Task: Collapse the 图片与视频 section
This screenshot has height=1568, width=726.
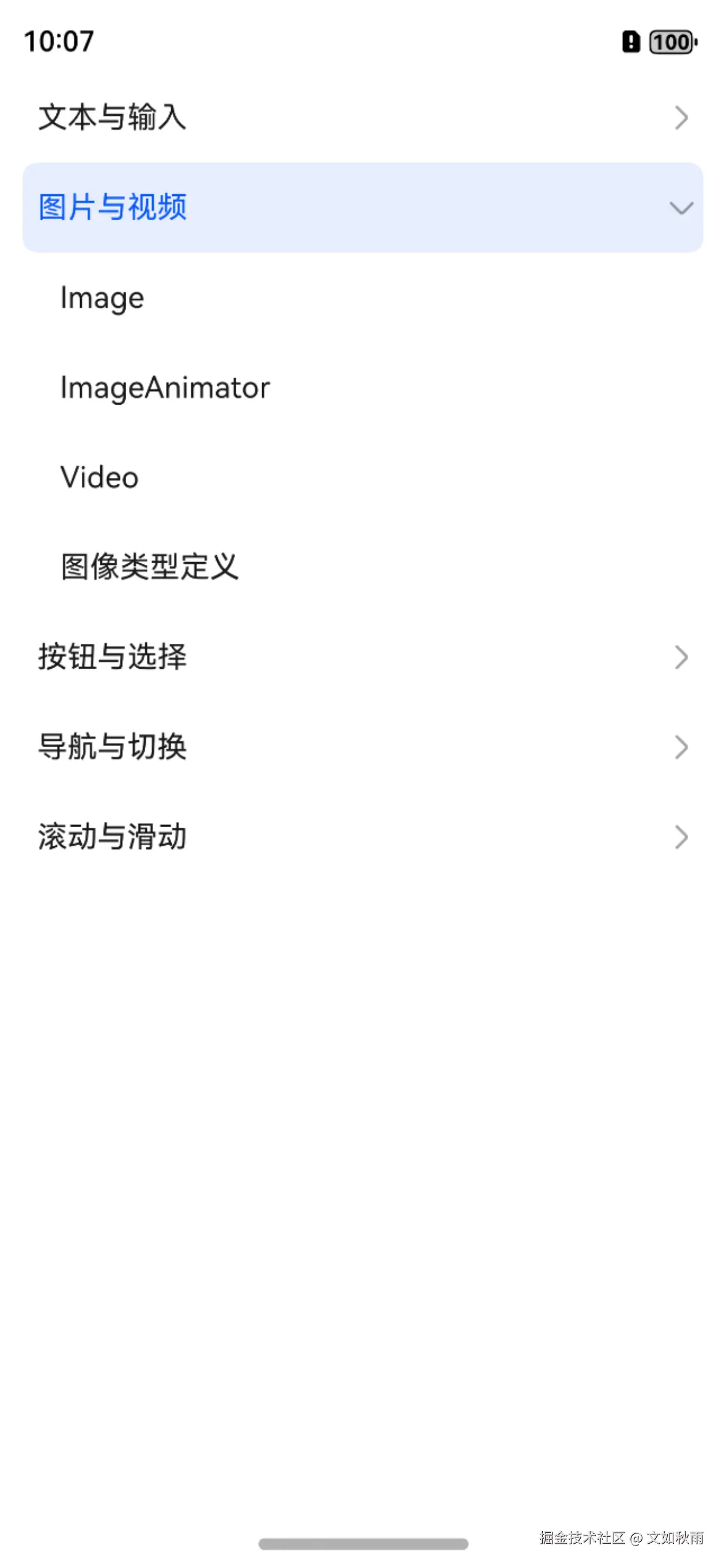Action: 362,208
